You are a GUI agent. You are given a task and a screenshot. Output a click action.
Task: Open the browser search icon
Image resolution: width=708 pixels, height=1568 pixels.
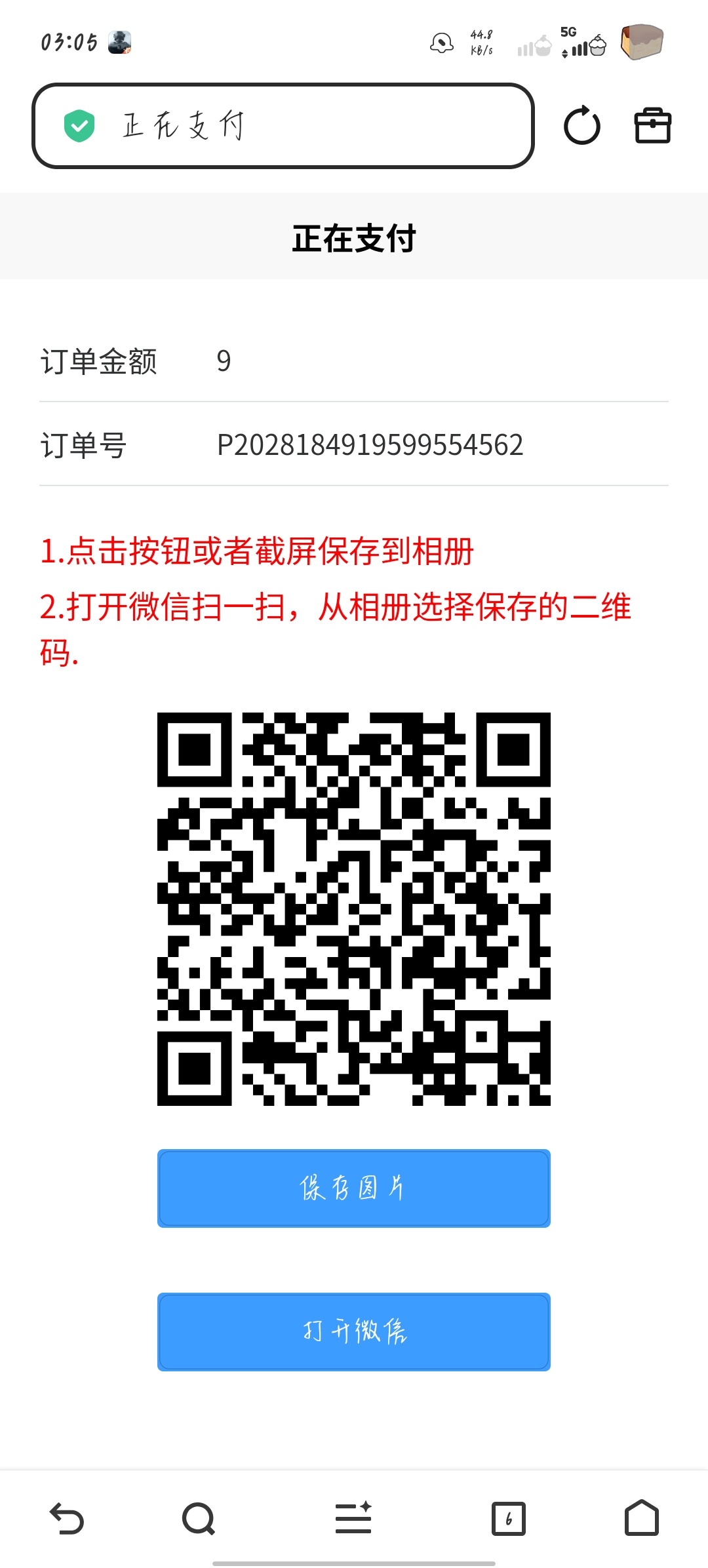pyautogui.click(x=198, y=1518)
